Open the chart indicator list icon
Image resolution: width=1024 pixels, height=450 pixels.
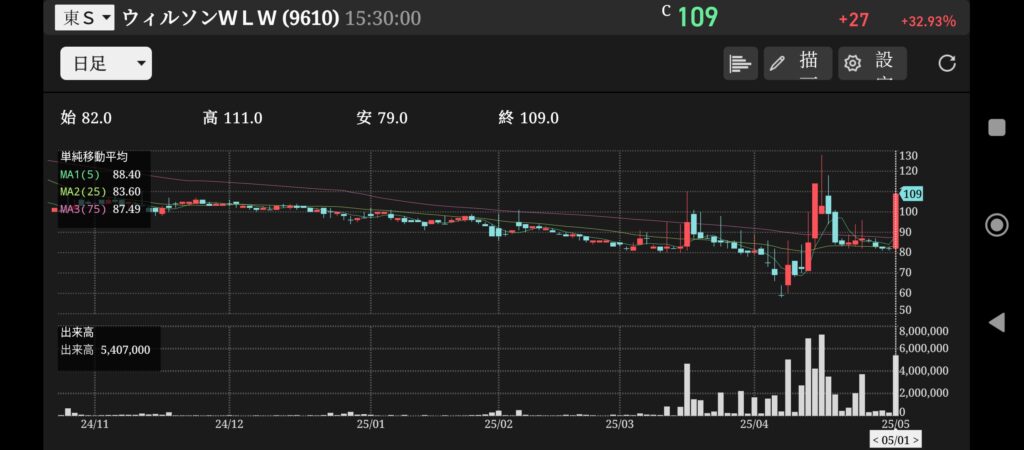(x=740, y=64)
